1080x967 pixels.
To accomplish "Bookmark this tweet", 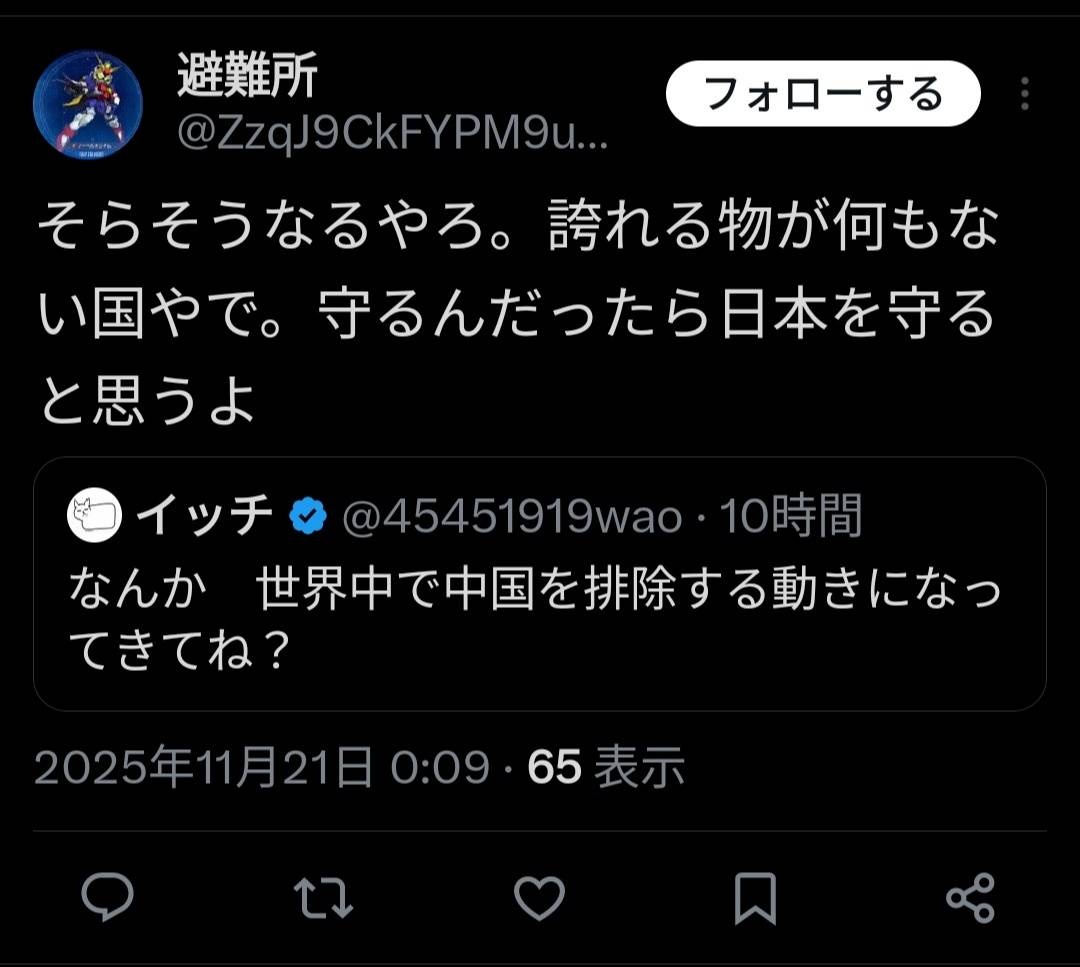I will (755, 896).
